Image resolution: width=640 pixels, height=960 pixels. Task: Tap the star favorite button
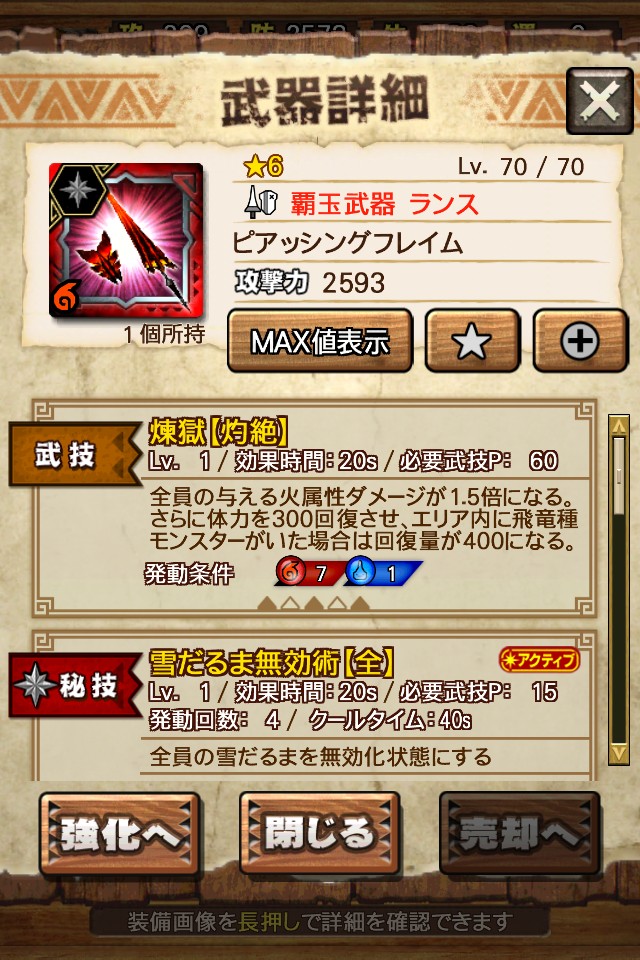pos(472,342)
